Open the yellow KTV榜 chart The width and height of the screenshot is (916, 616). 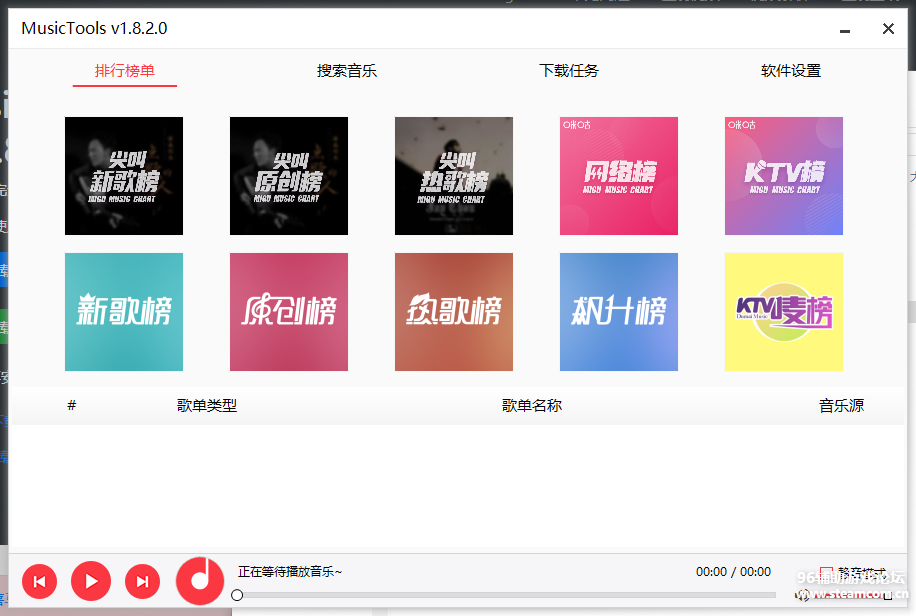point(784,312)
